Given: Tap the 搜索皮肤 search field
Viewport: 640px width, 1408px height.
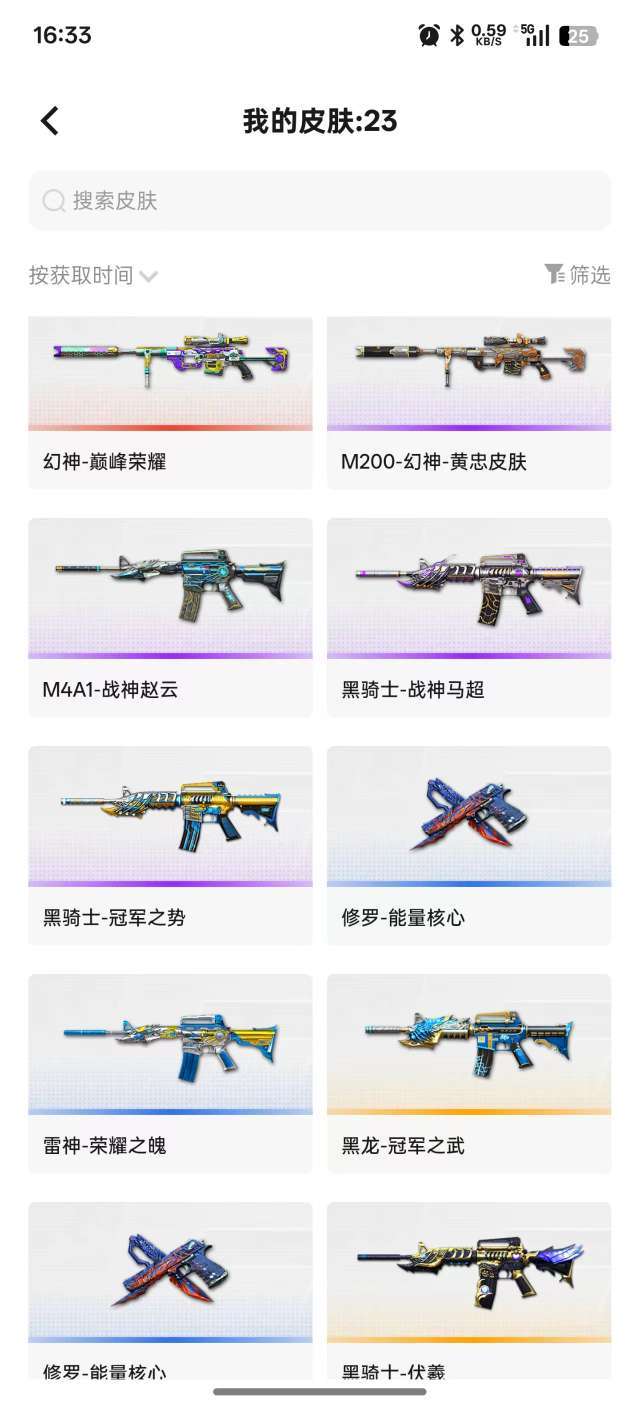Looking at the screenshot, I should pyautogui.click(x=320, y=201).
